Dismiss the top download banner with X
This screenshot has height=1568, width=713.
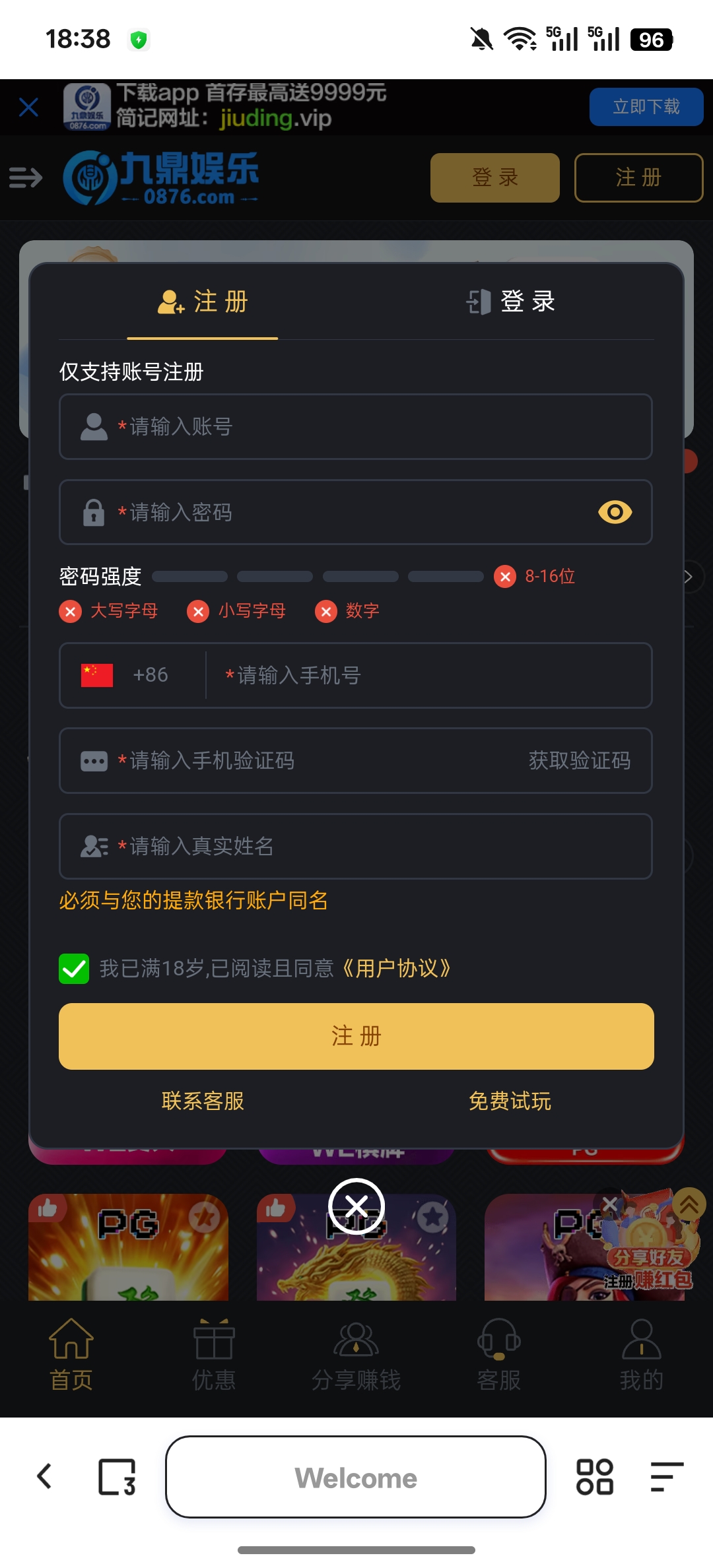(x=28, y=106)
